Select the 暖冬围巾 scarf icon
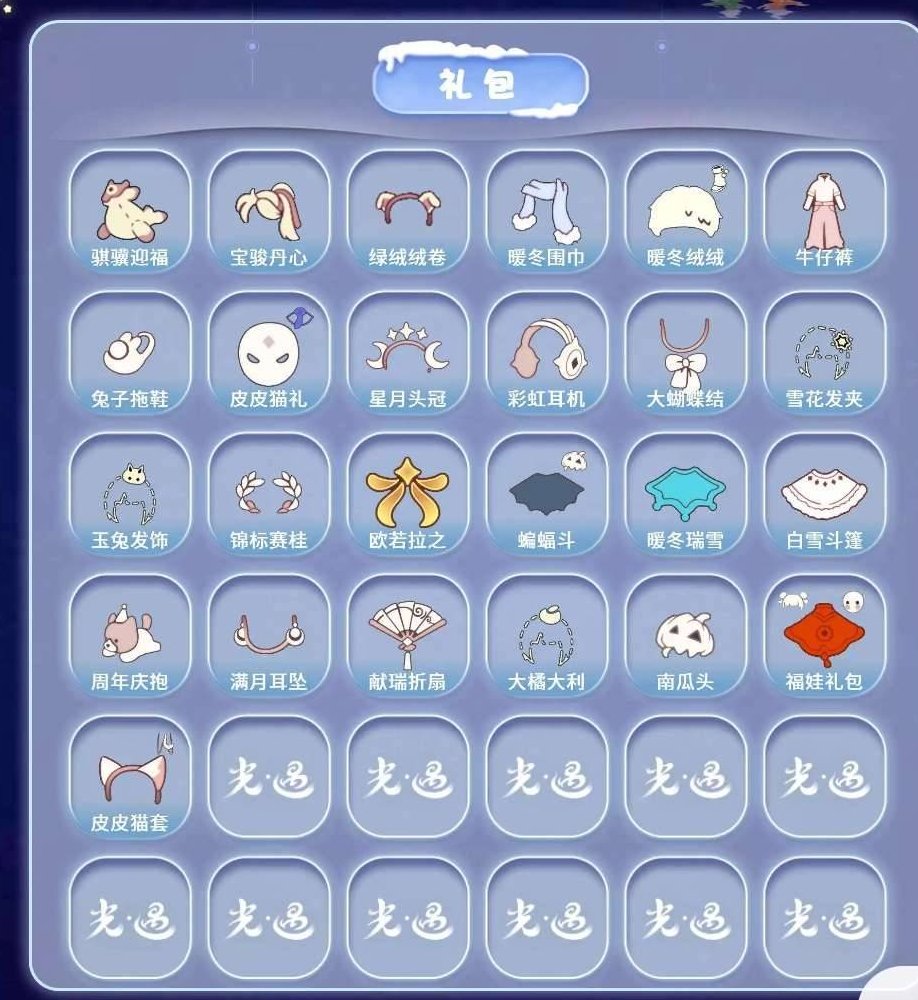This screenshot has height=1000, width=918. [544, 206]
